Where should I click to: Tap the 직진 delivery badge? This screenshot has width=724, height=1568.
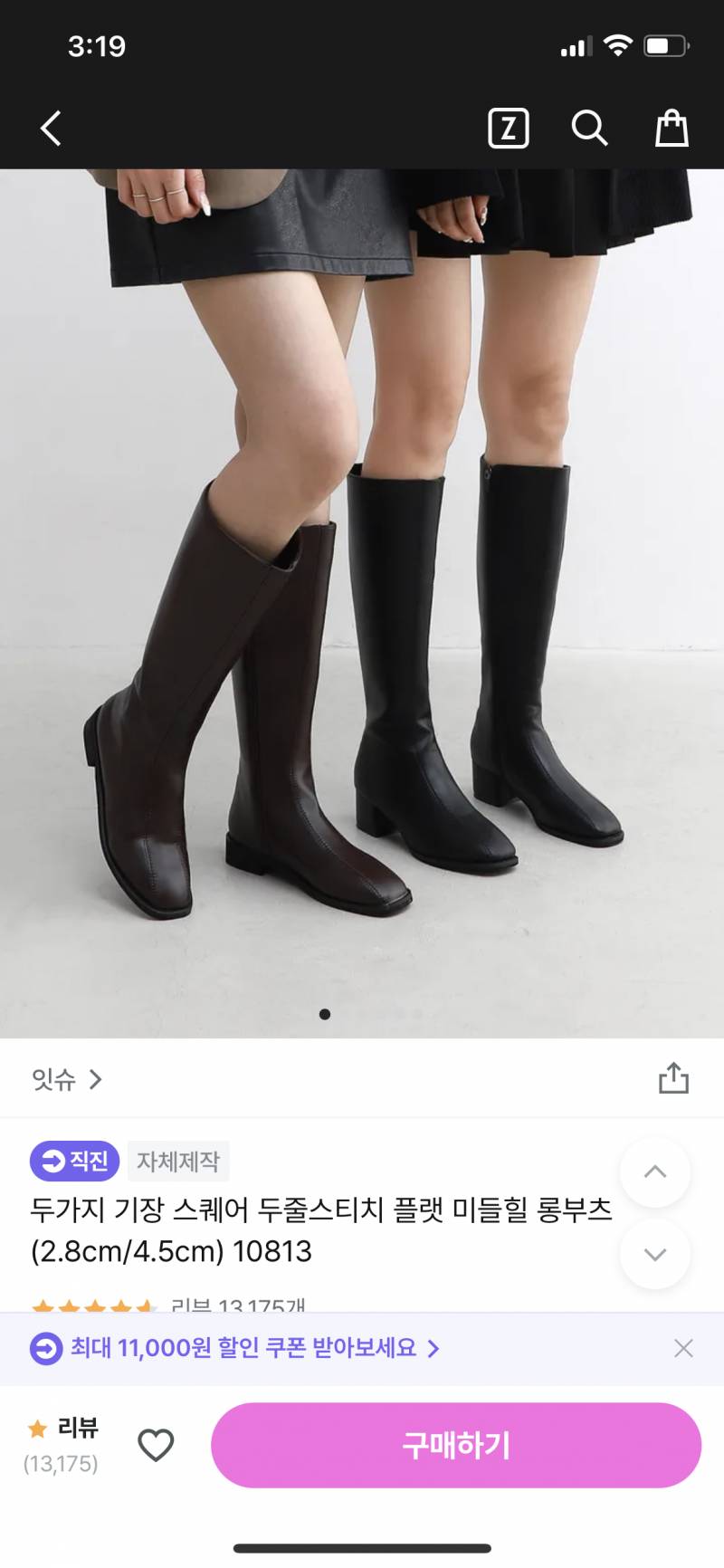(x=74, y=1162)
